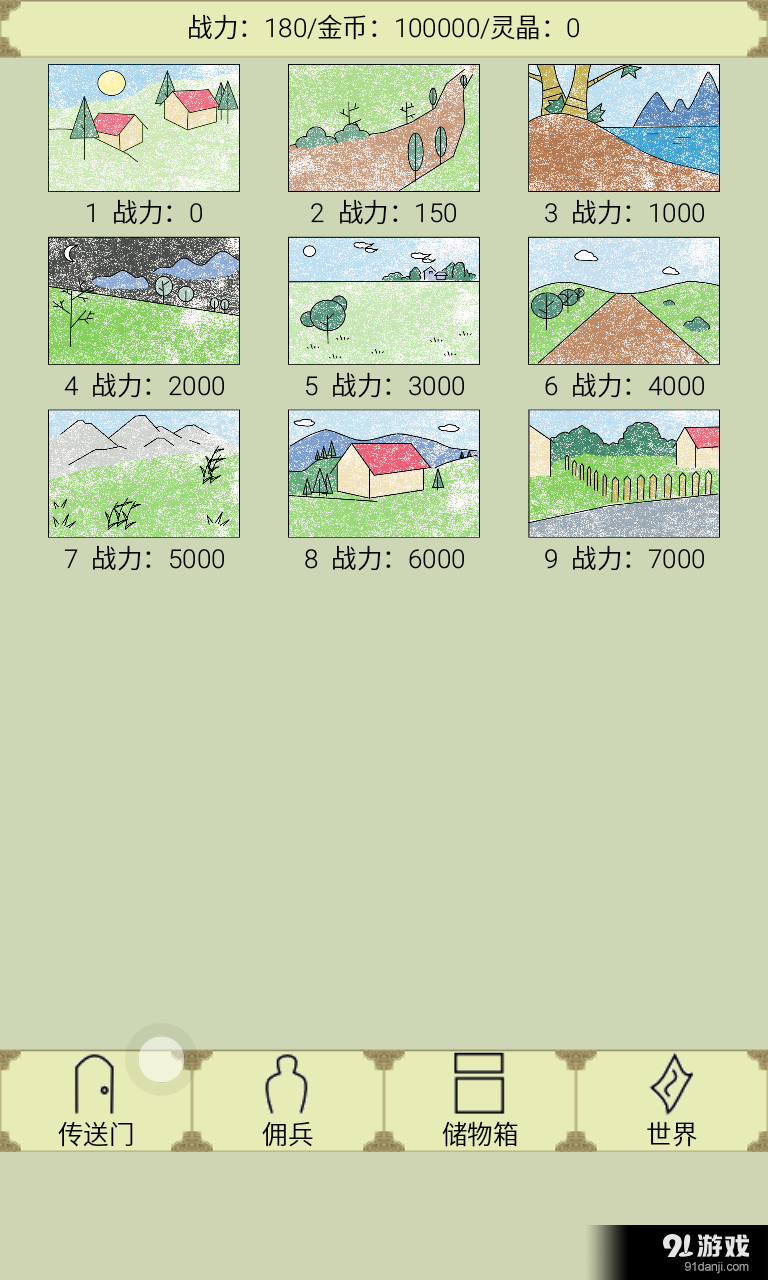Enter mountain map 7 战力 5000

coord(144,474)
